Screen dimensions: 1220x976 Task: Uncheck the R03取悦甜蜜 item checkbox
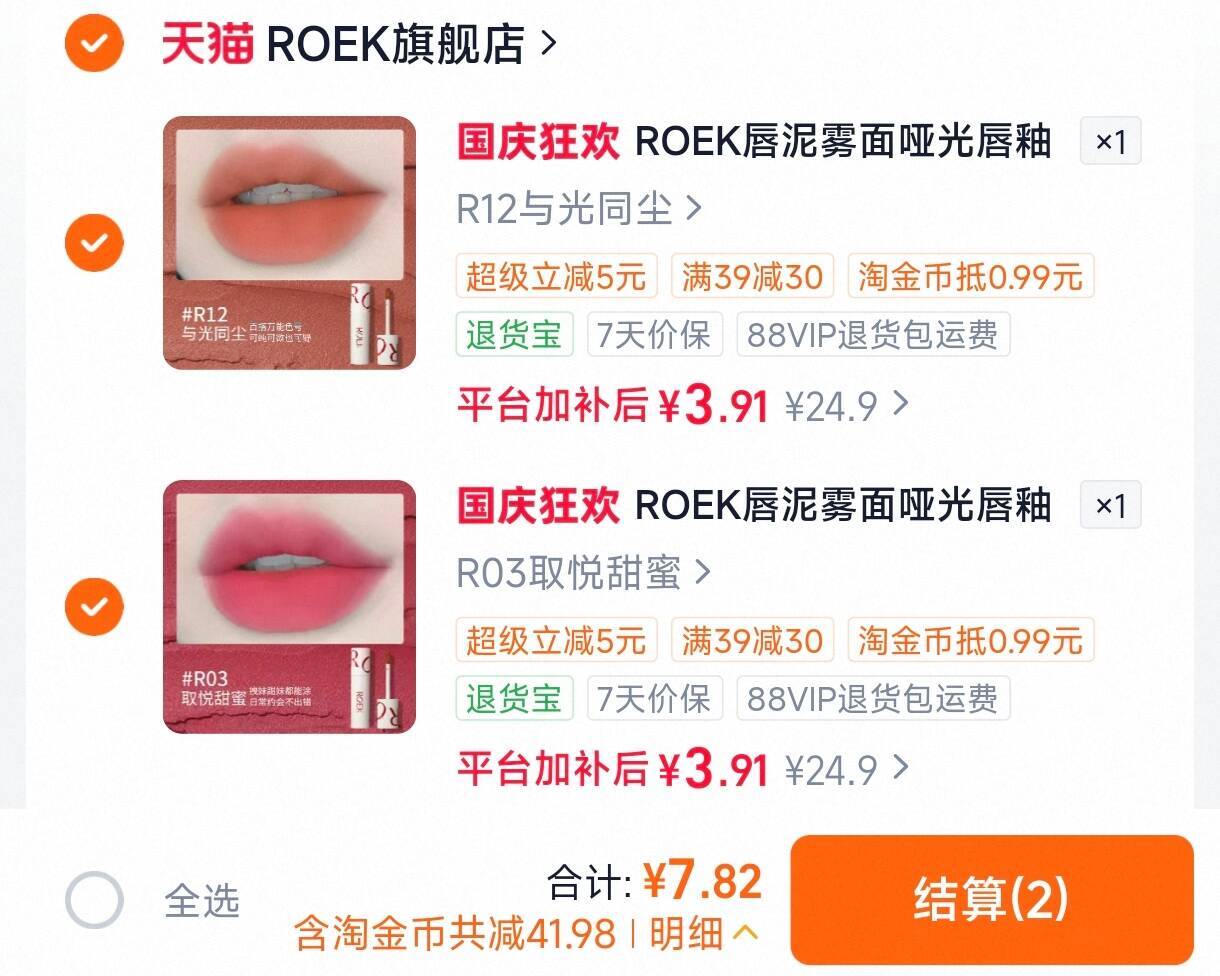click(x=94, y=606)
